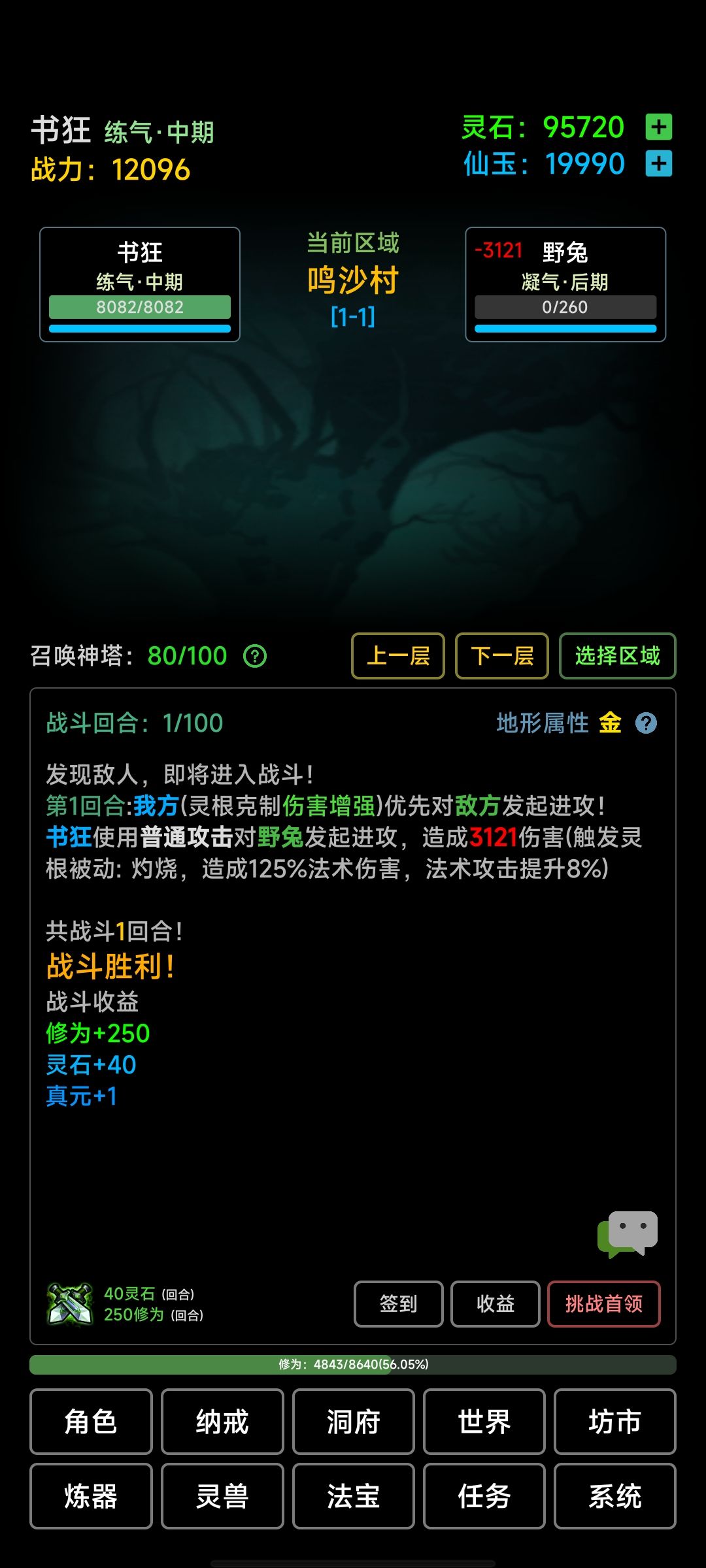This screenshot has width=706, height=1568.
Task: Start 挑战首领 boss challenge
Action: (x=604, y=1304)
